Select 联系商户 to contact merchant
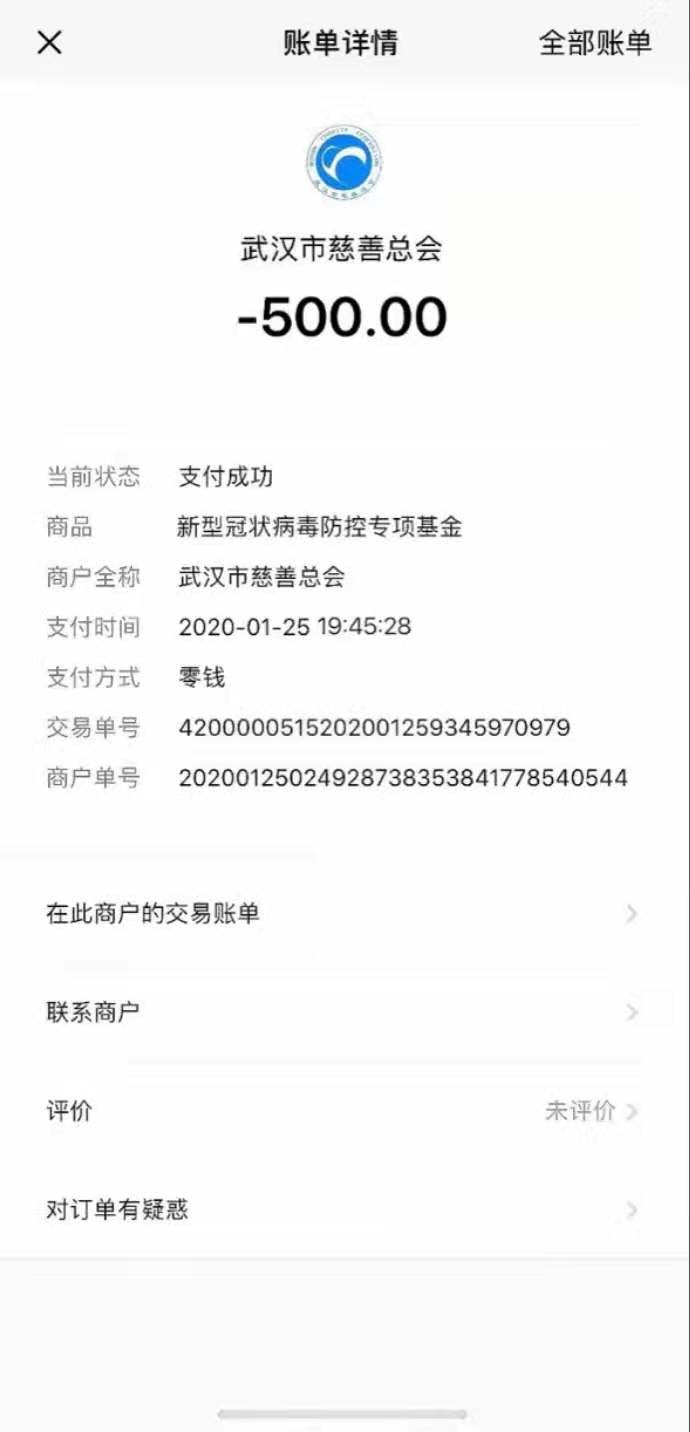The width and height of the screenshot is (690, 1432). pos(340,1012)
